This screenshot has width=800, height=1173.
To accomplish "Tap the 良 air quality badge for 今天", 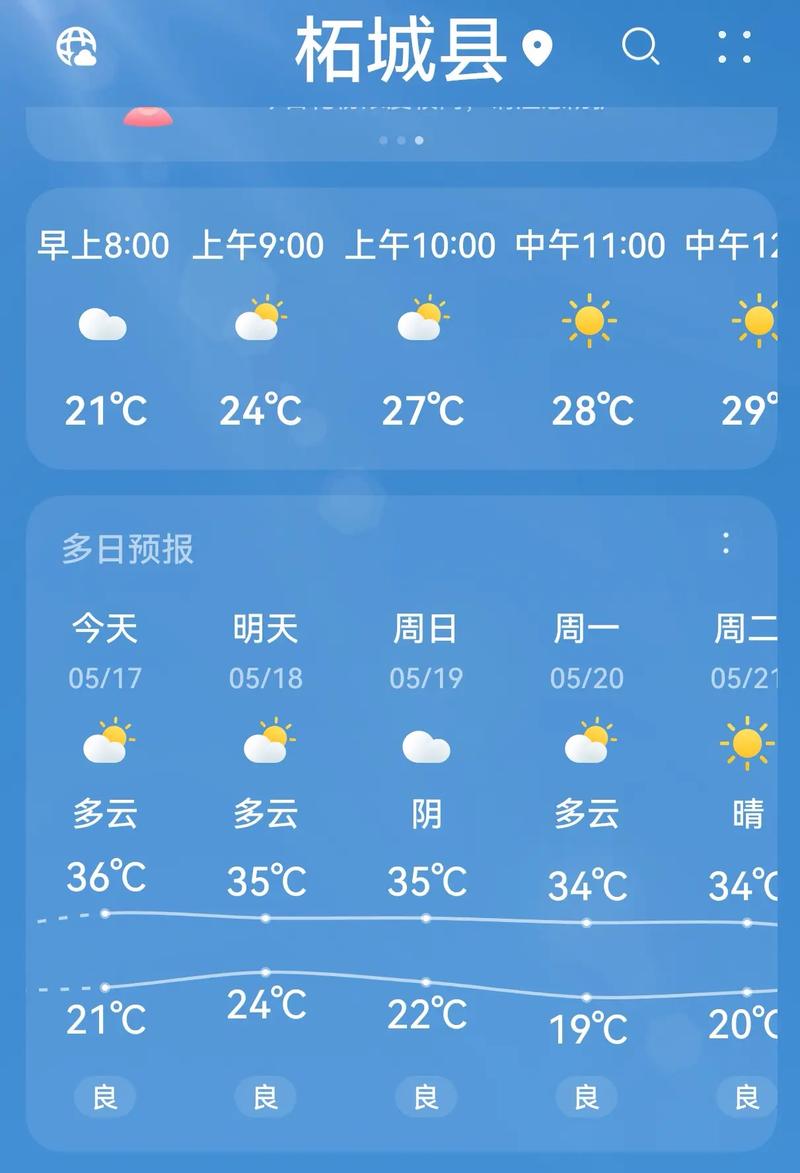I will (x=104, y=1096).
